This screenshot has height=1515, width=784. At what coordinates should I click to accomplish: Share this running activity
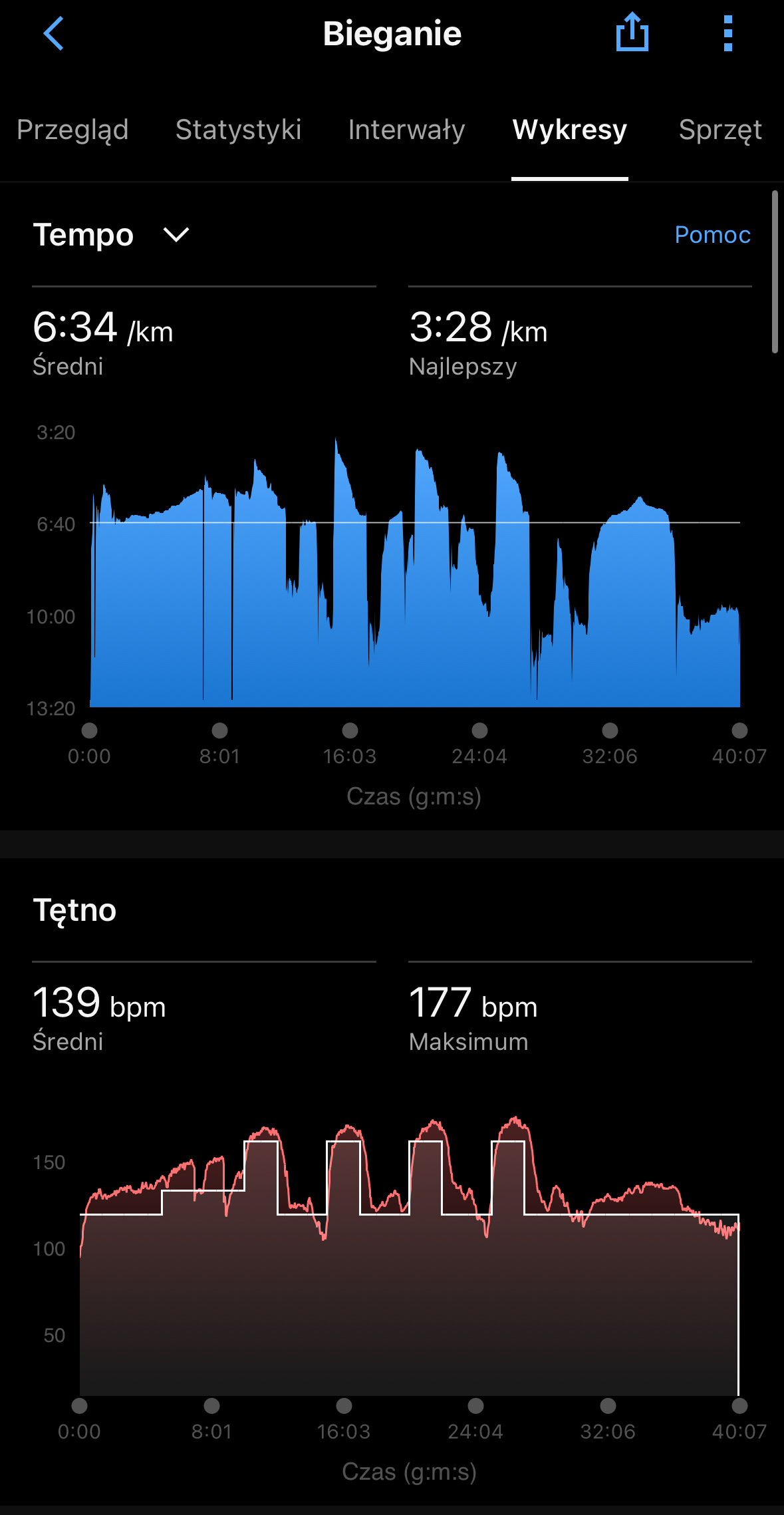click(632, 33)
